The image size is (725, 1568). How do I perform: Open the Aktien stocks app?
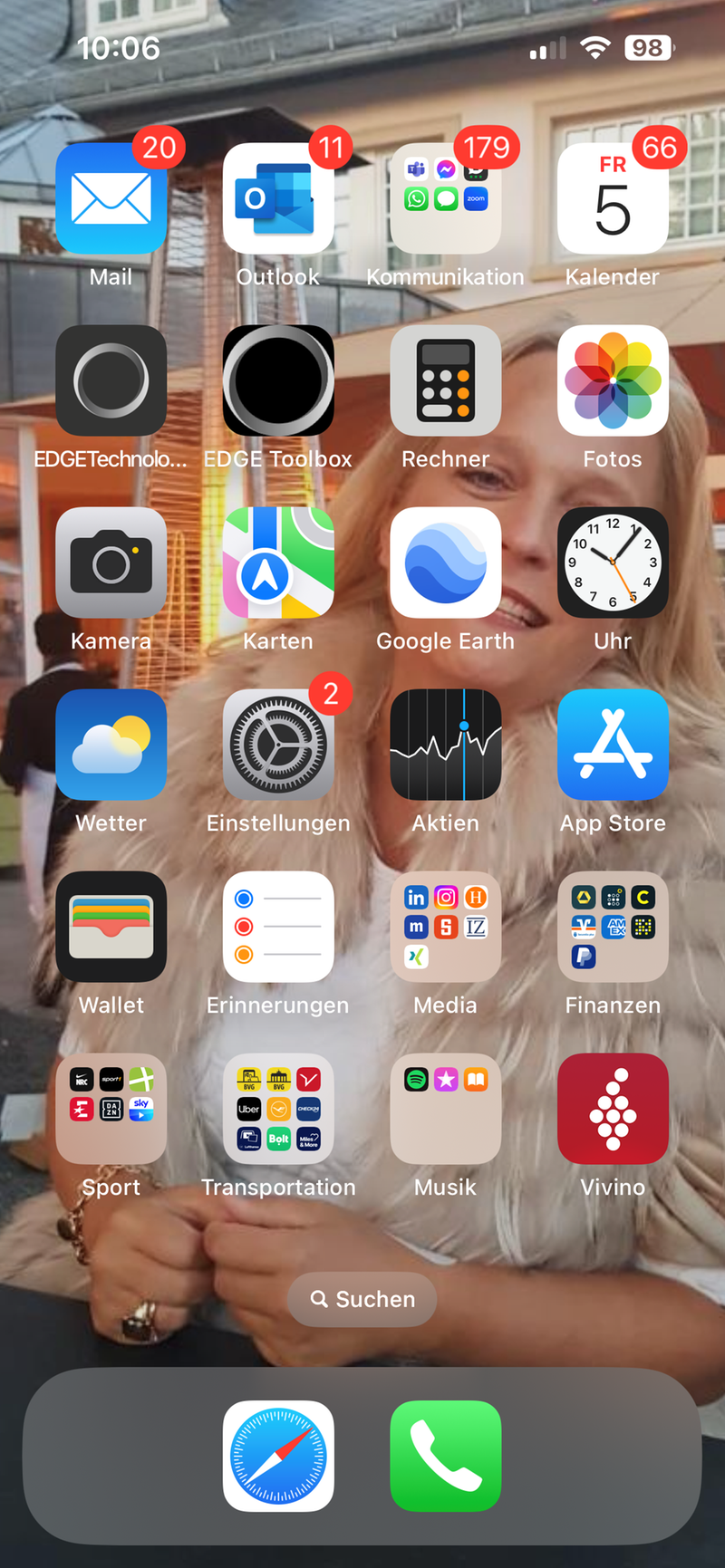coord(445,746)
